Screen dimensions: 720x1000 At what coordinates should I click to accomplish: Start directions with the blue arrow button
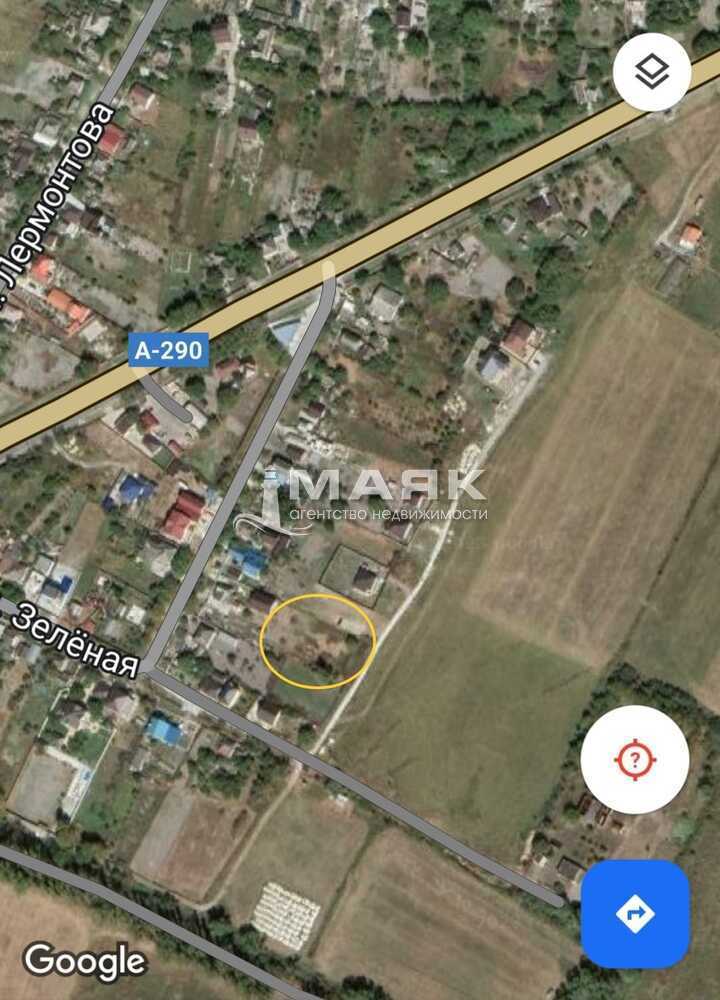(635, 913)
